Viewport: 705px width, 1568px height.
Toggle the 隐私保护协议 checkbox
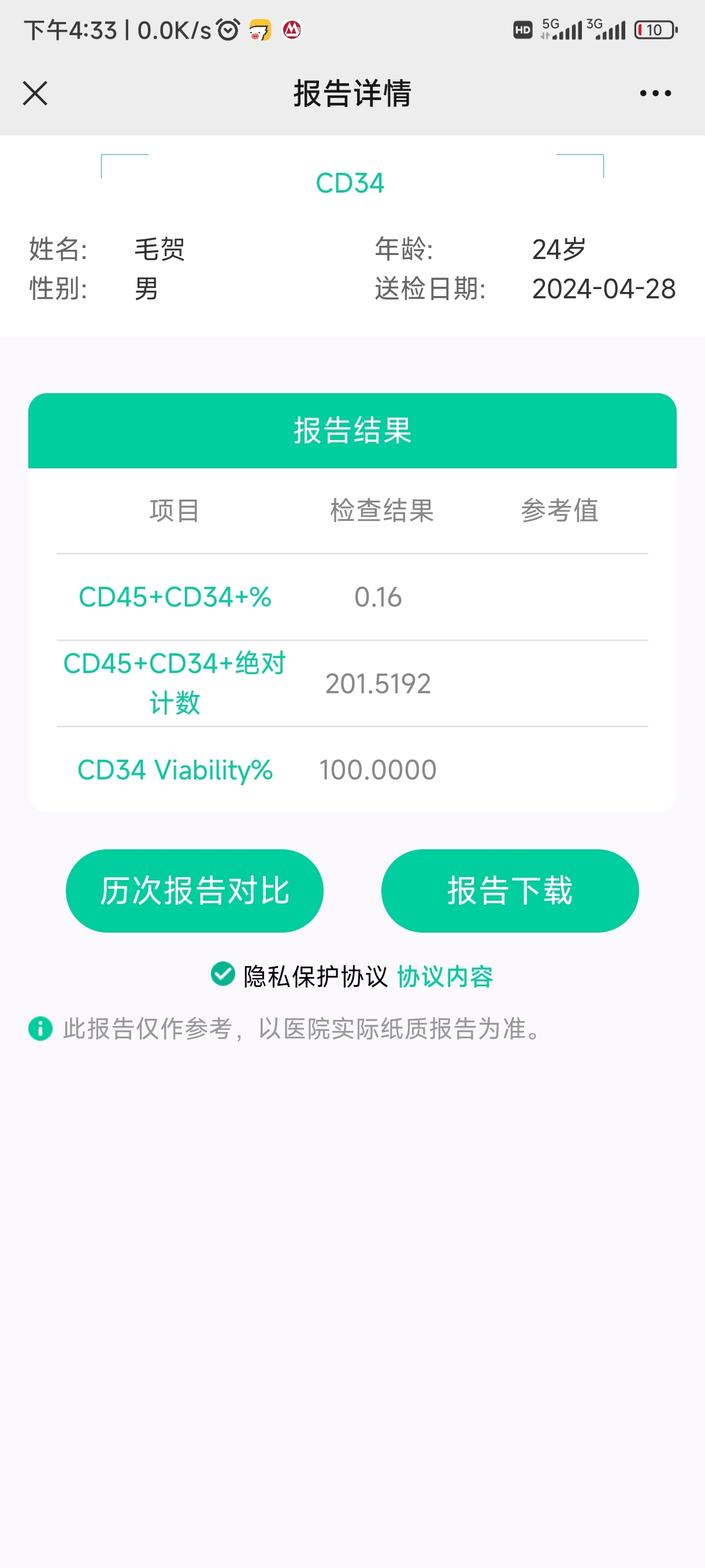coord(222,974)
